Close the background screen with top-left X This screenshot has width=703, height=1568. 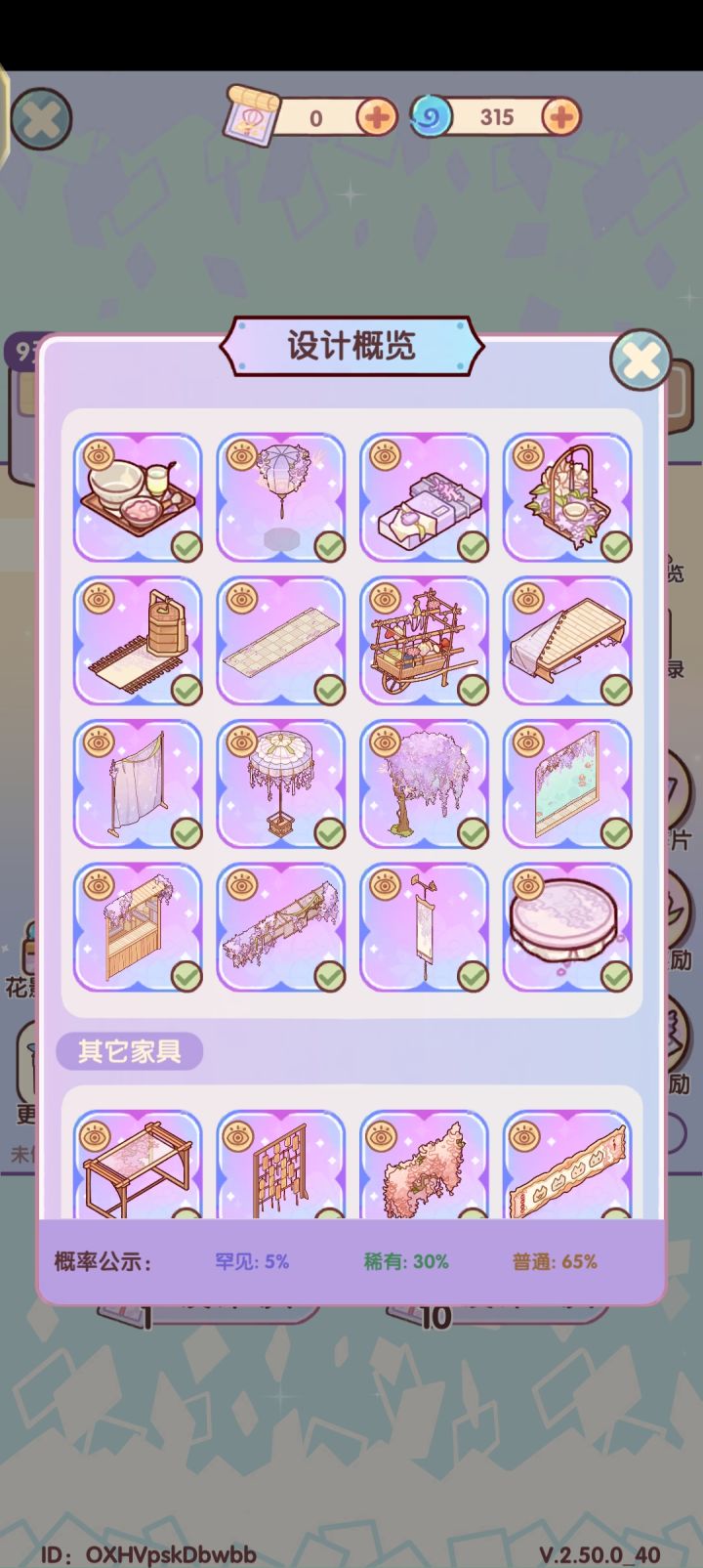click(x=41, y=119)
